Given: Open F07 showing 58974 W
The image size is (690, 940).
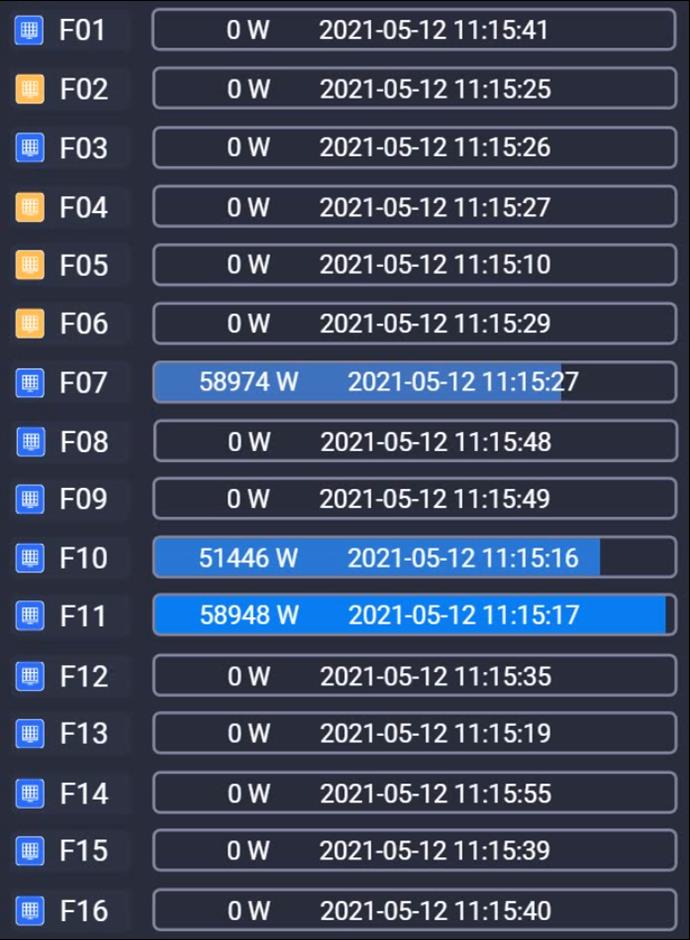Looking at the screenshot, I should pos(414,382).
